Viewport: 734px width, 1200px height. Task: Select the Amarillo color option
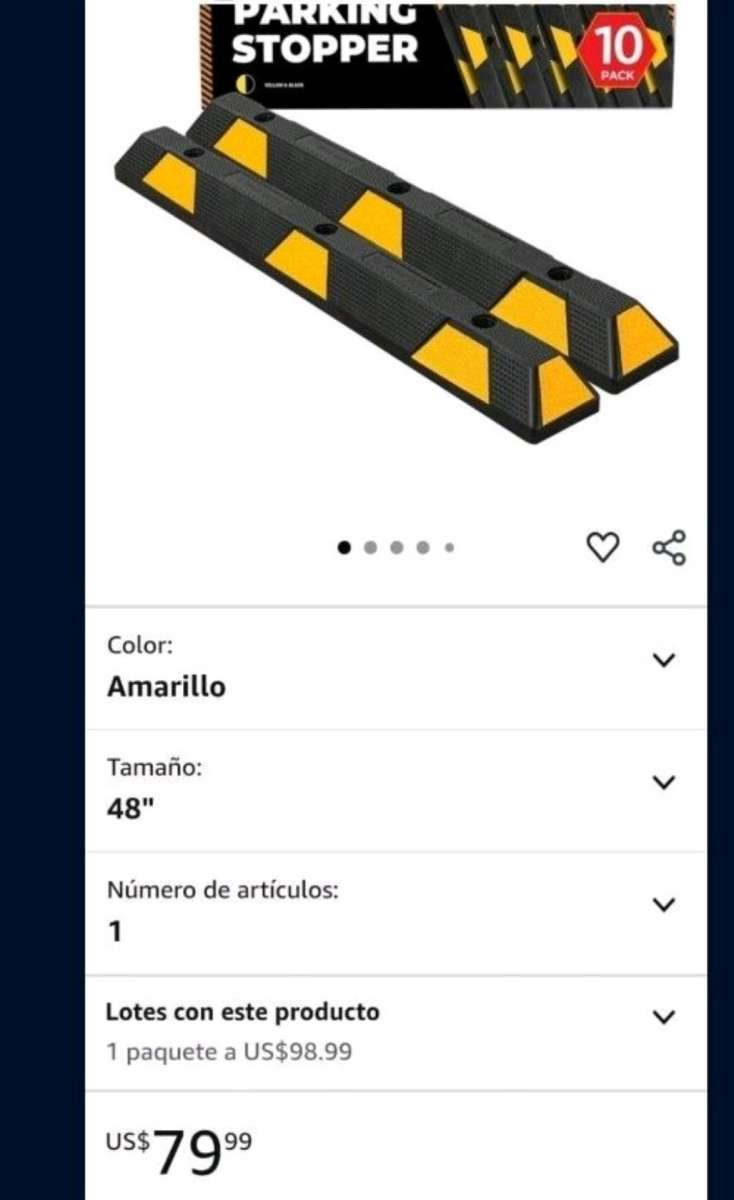166,687
